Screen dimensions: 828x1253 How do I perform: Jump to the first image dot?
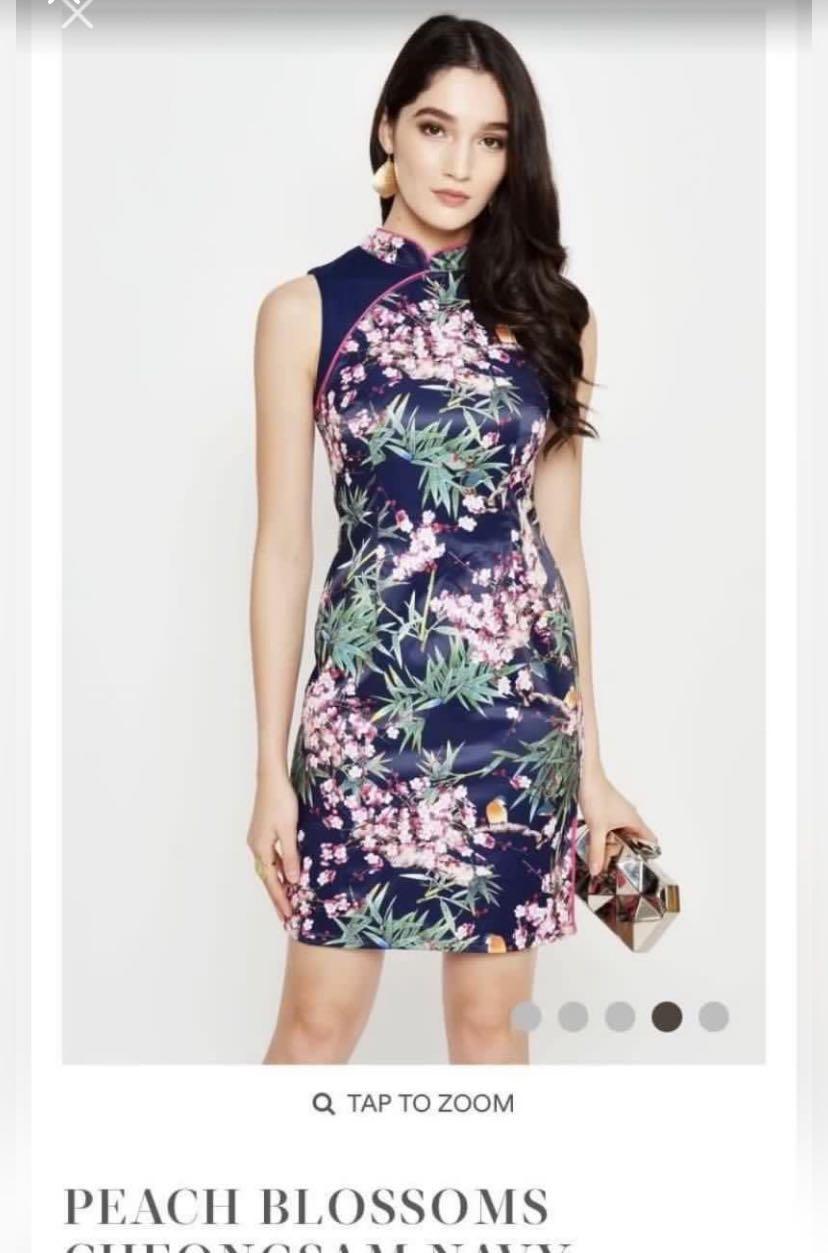click(527, 1017)
